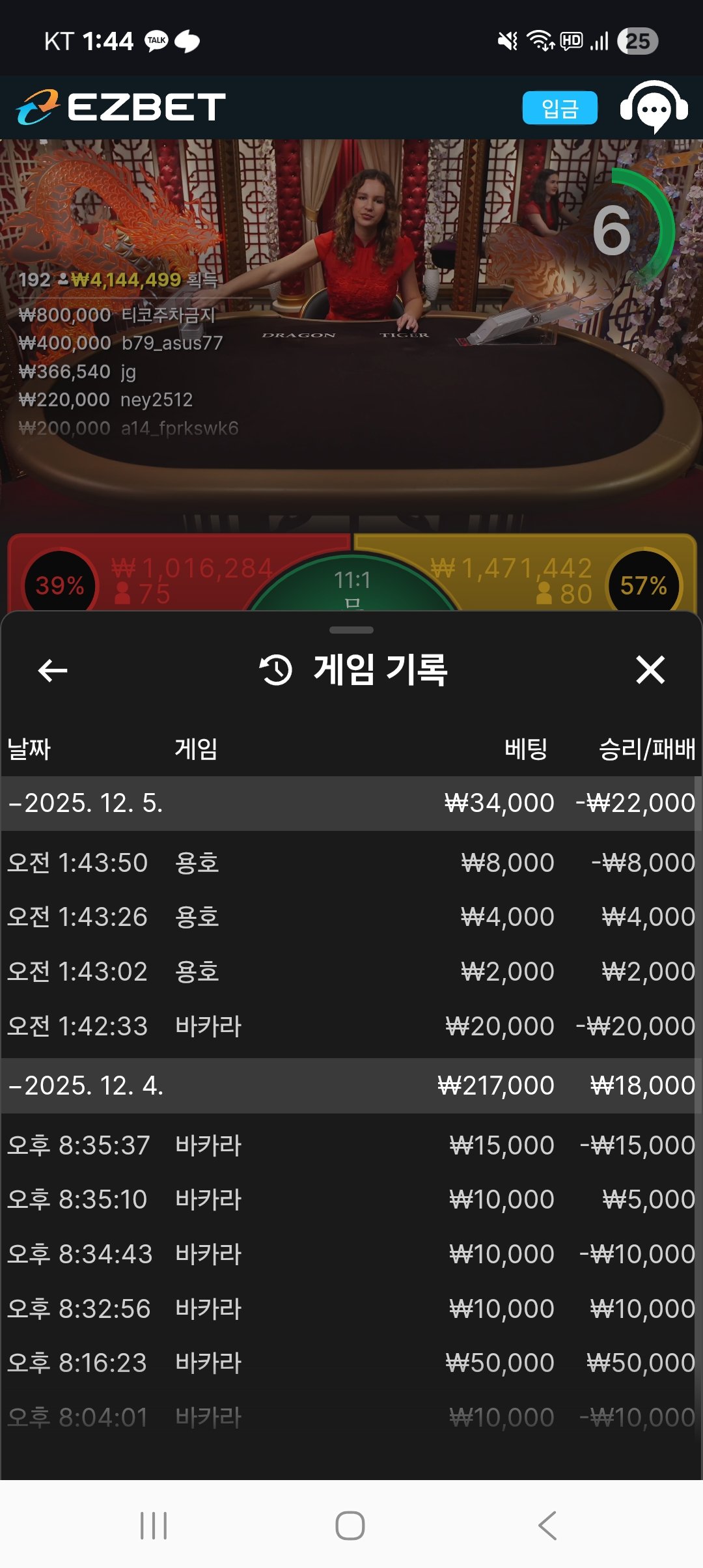View the 오전 1:43:02 용호 record
Image resolution: width=703 pixels, height=1568 pixels.
(x=351, y=972)
